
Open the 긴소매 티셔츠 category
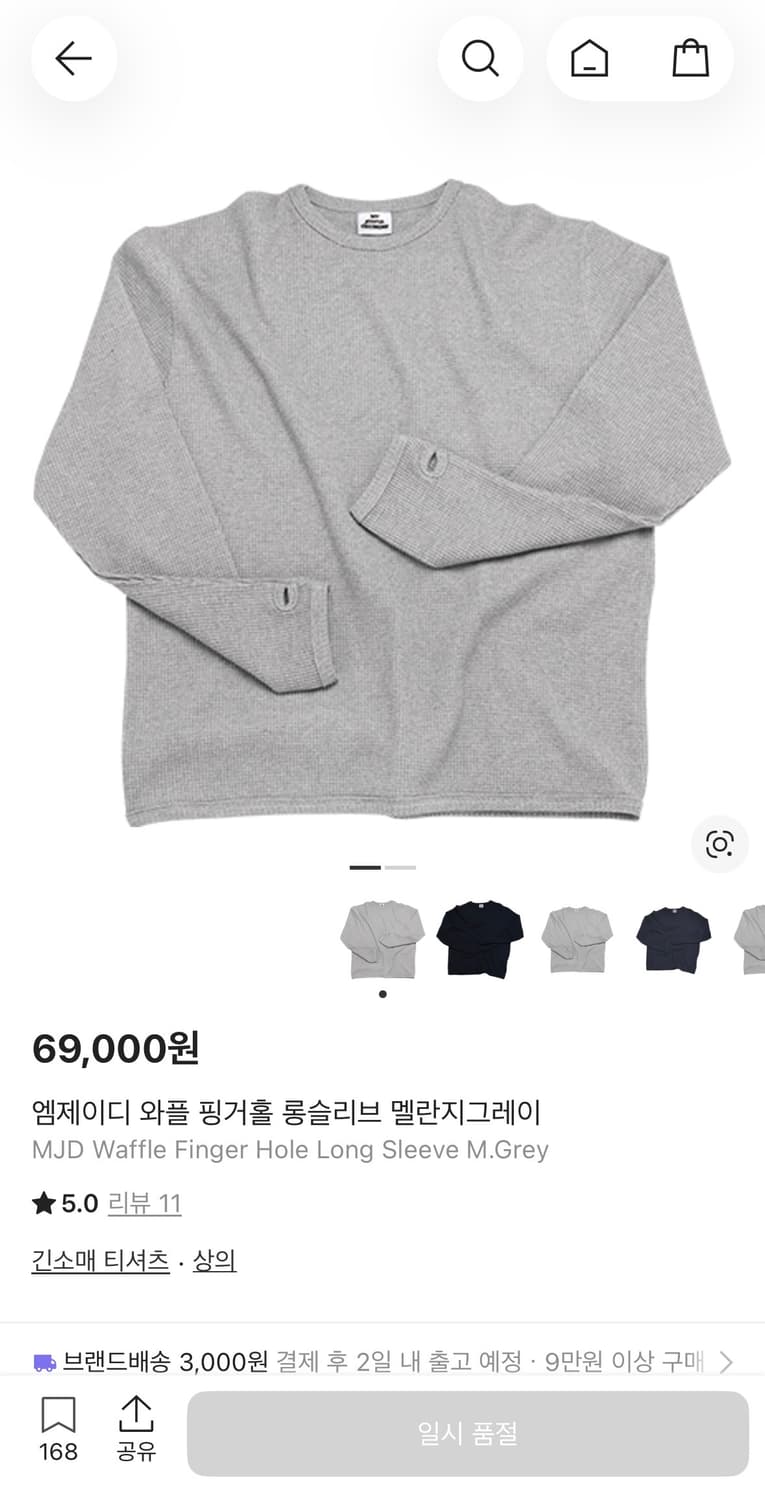click(100, 1260)
